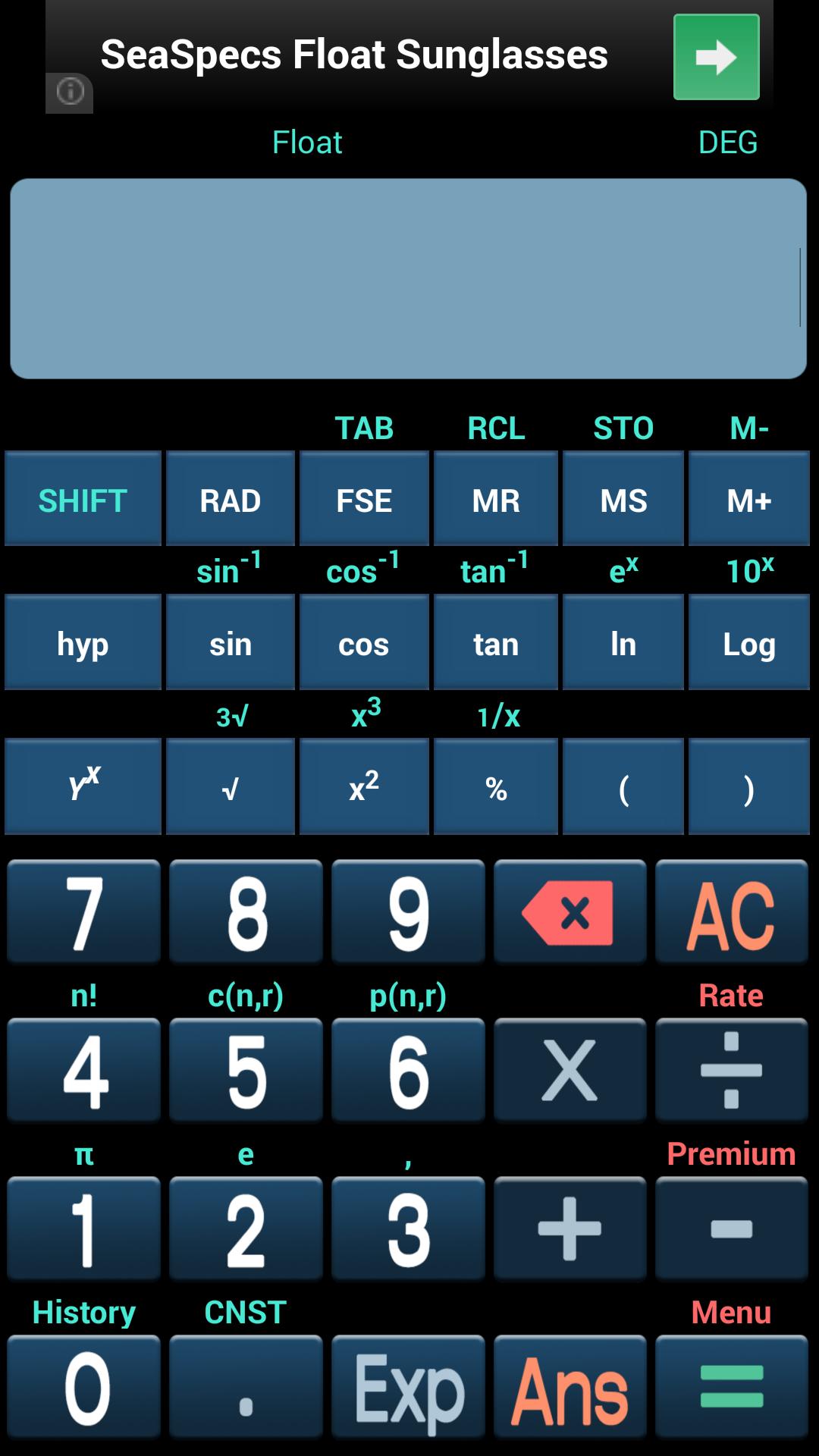Recall memory with the MR key

pos(495,498)
